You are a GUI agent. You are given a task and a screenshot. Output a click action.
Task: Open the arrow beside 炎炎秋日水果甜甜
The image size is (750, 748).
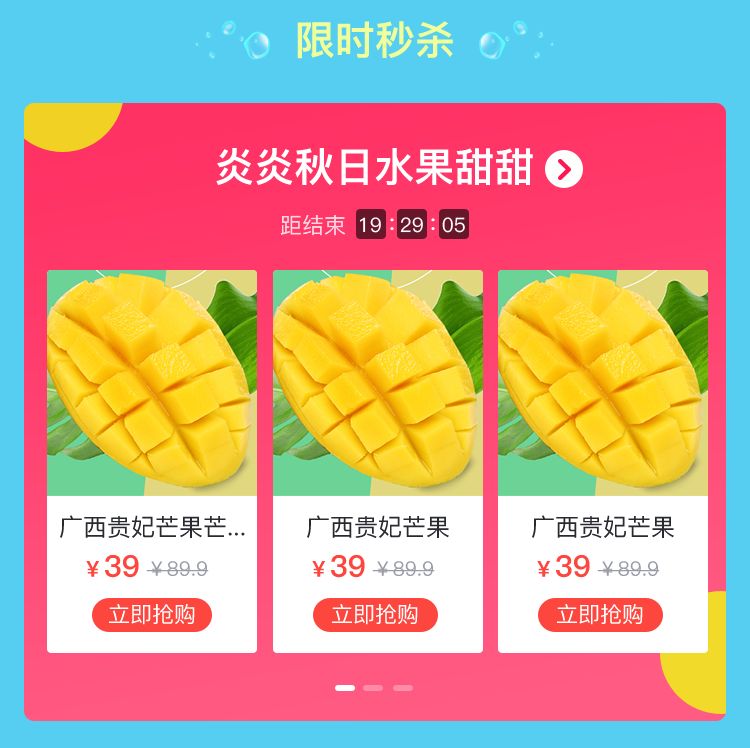click(x=563, y=170)
